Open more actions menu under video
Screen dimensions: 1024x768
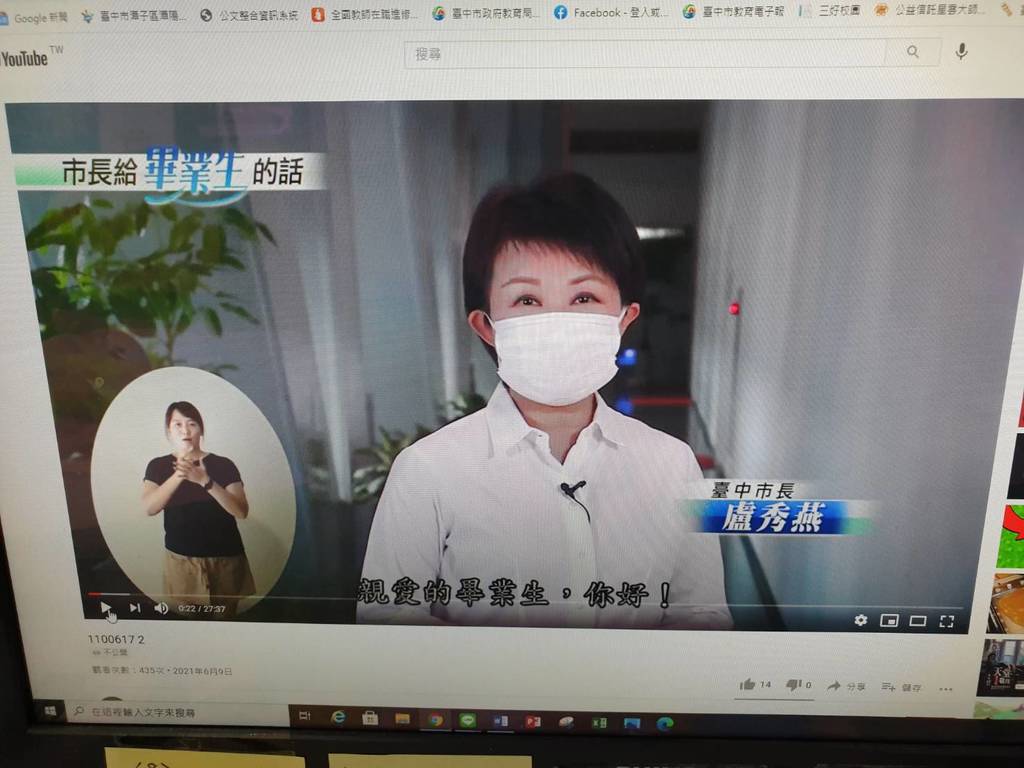click(x=946, y=689)
